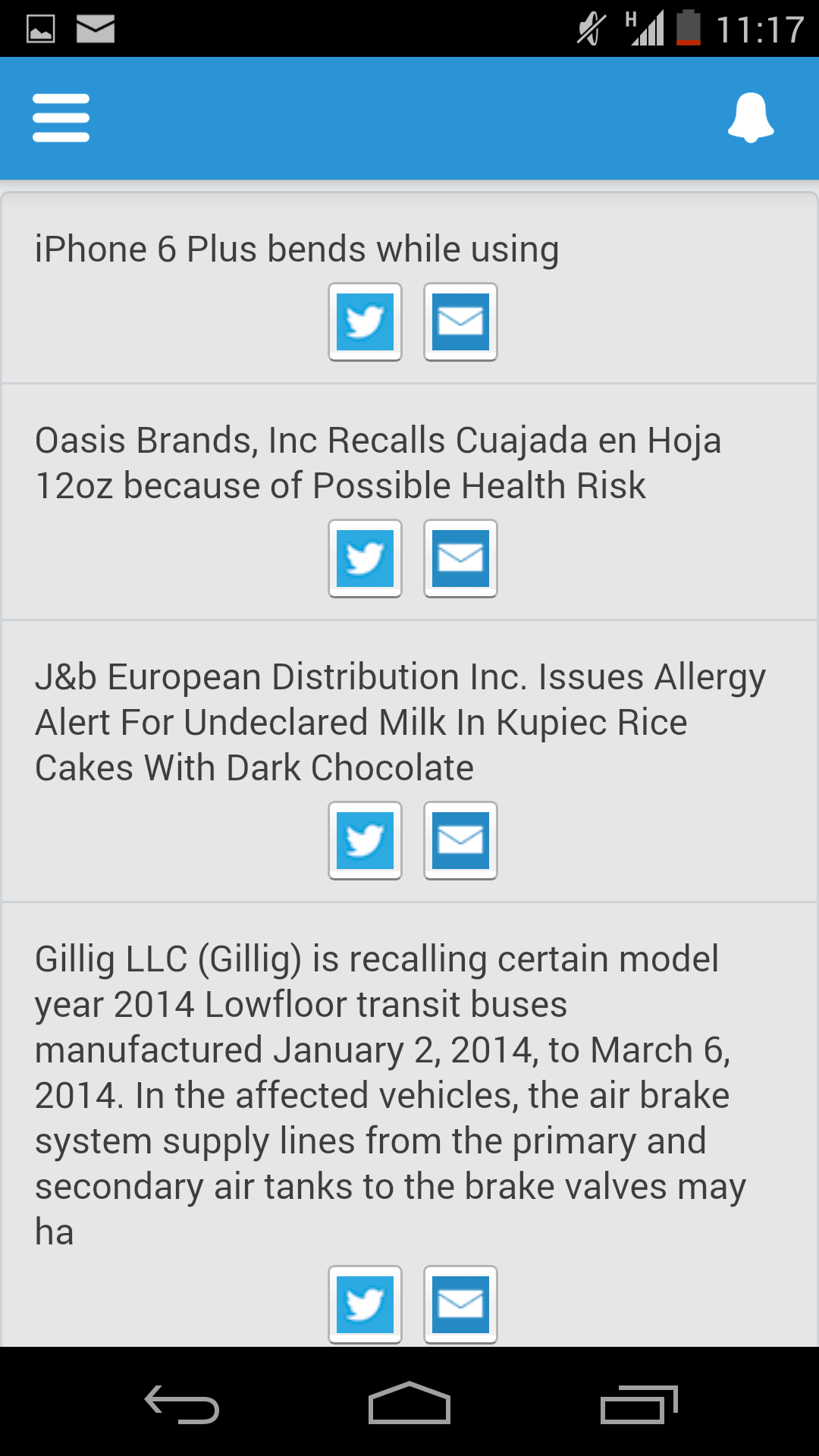Go back using the system back button
The image size is (819, 1456).
182,1404
